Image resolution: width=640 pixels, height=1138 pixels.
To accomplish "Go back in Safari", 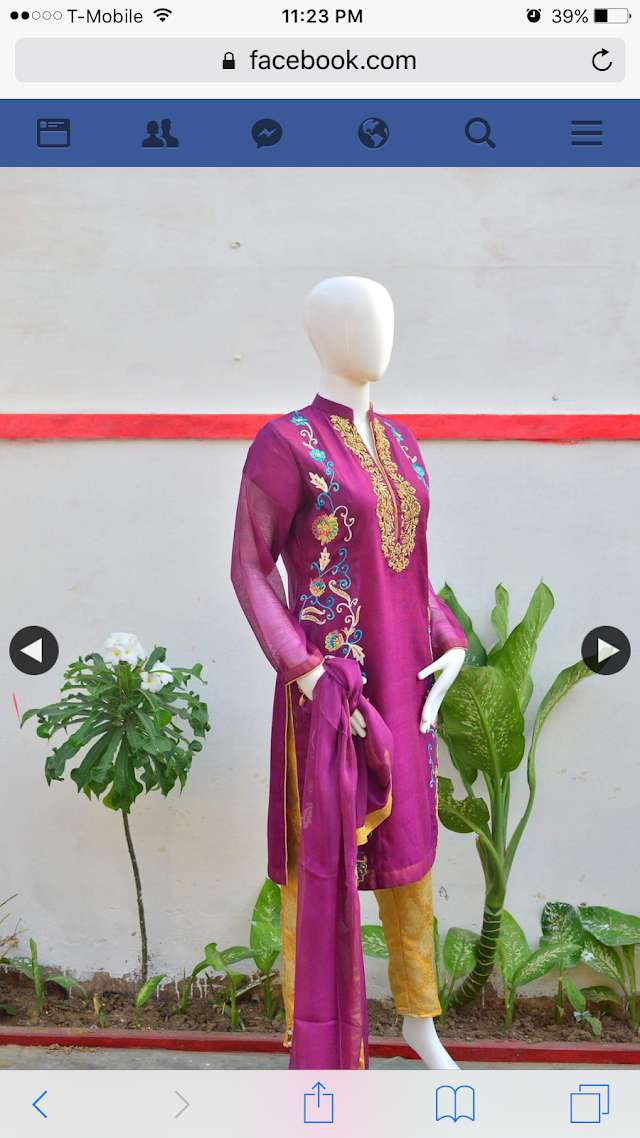I will (x=40, y=1104).
